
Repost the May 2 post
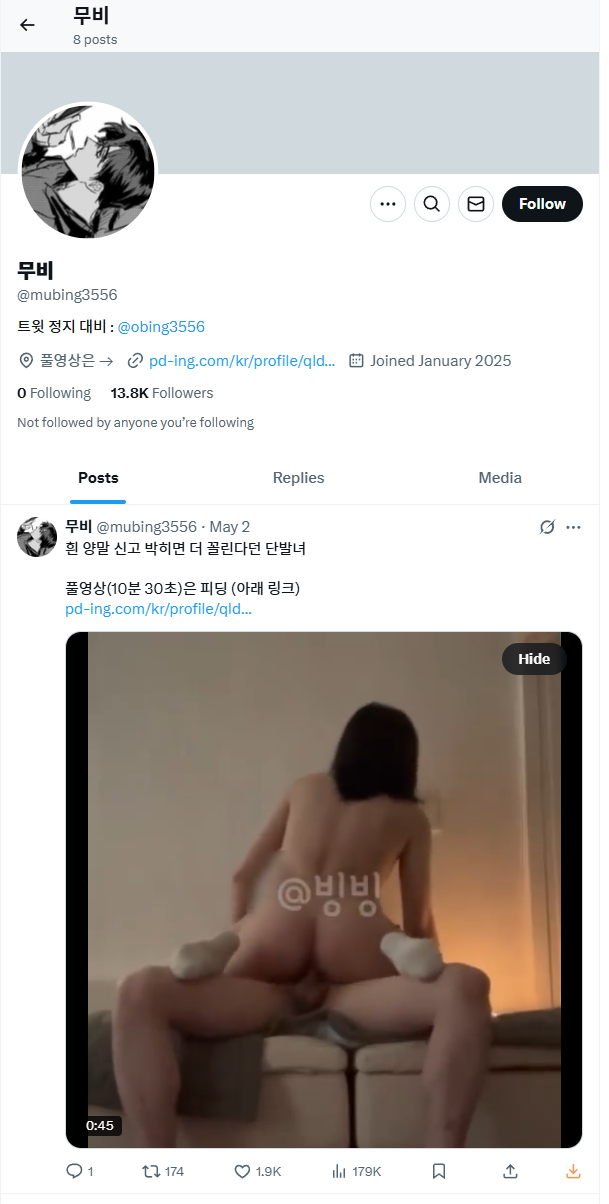(x=152, y=1171)
